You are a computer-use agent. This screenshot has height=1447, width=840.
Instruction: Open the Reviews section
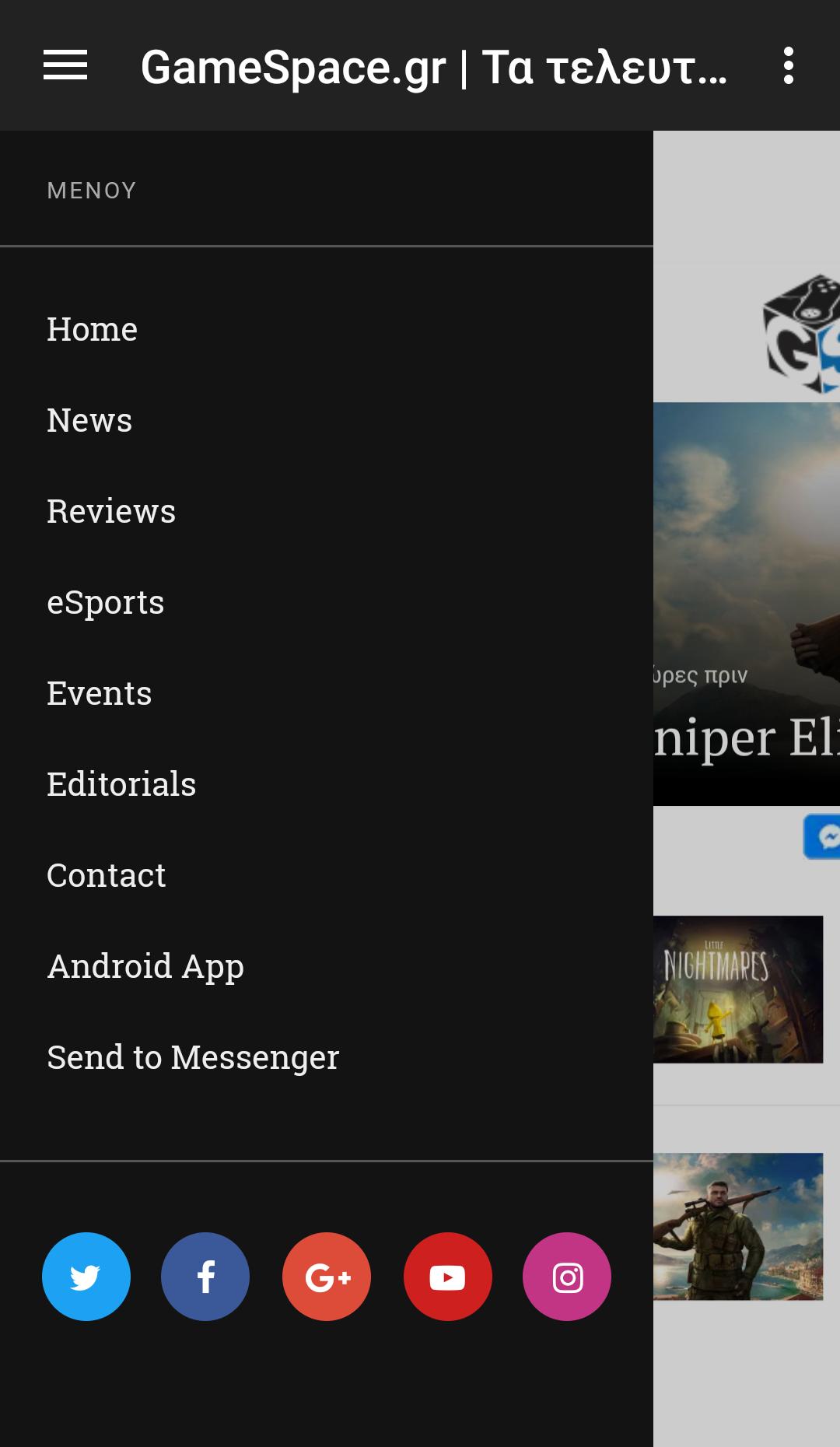tap(111, 511)
